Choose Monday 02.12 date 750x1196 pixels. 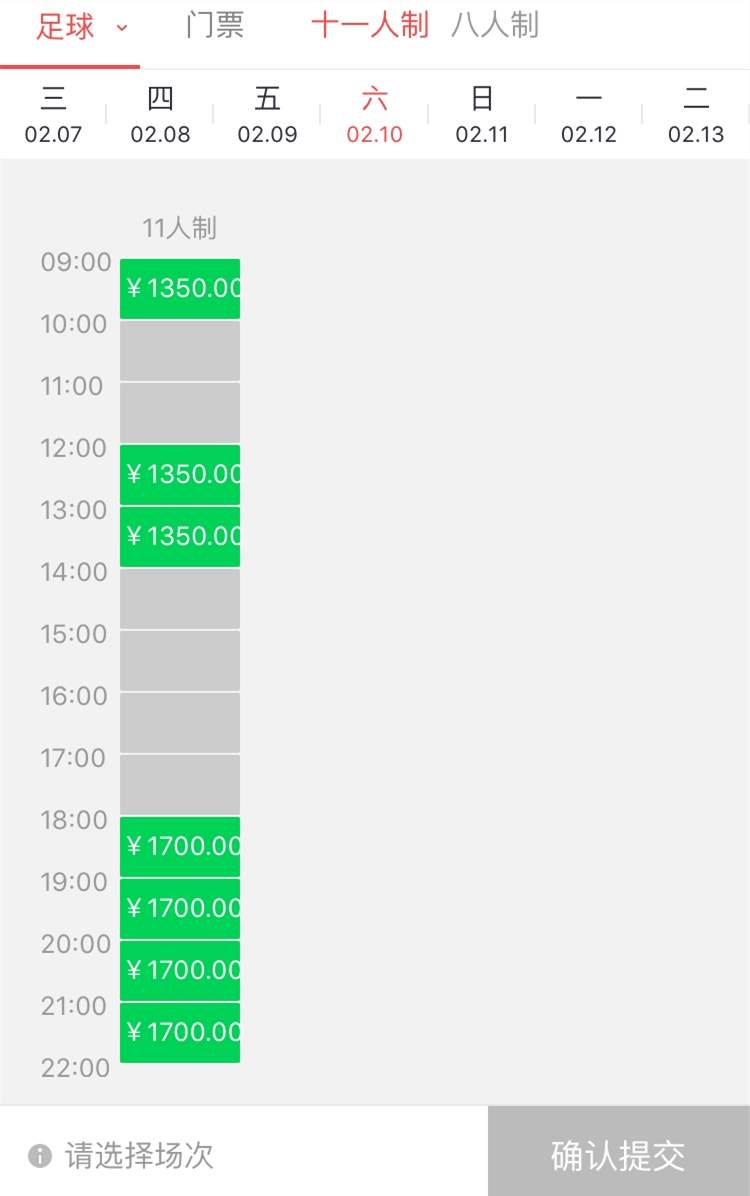(589, 115)
